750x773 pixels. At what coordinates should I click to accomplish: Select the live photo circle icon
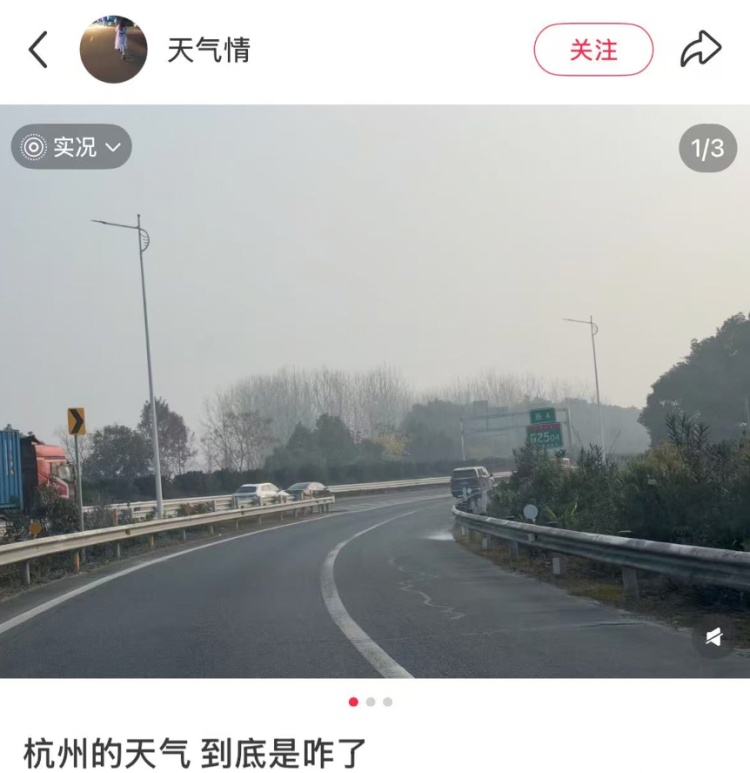33,145
